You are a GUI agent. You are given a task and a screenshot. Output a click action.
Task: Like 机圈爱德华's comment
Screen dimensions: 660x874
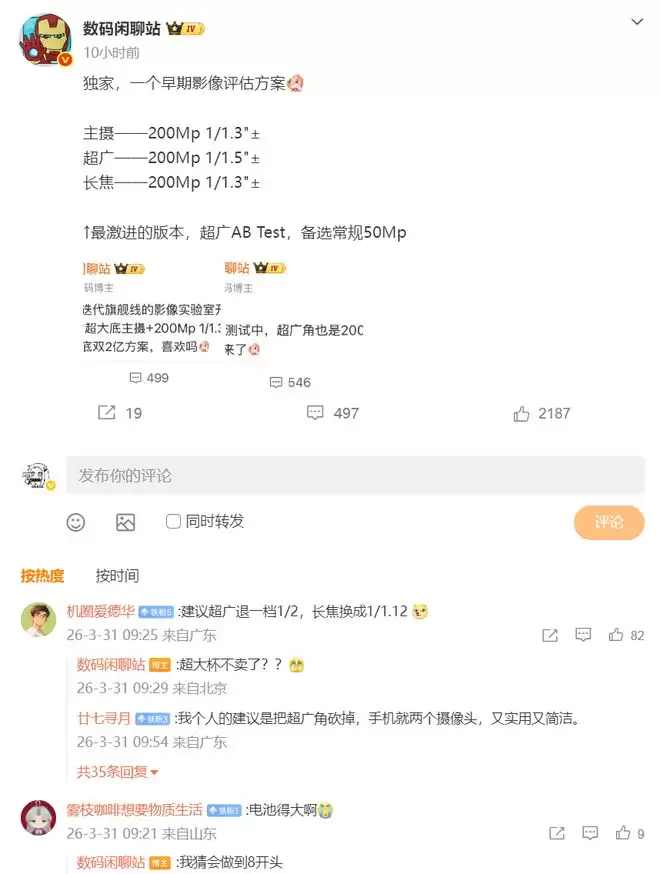pyautogui.click(x=616, y=635)
